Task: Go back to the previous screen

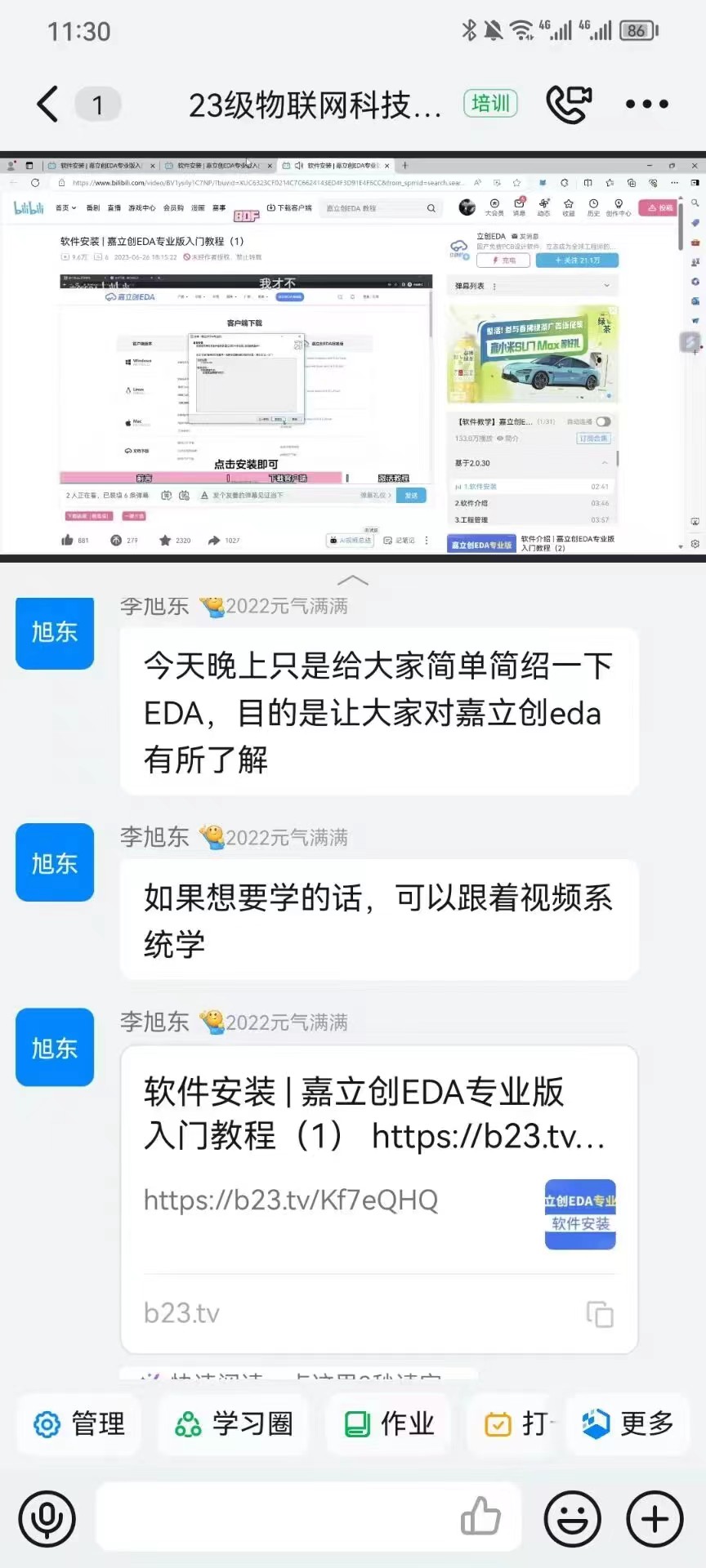Action: click(x=49, y=105)
